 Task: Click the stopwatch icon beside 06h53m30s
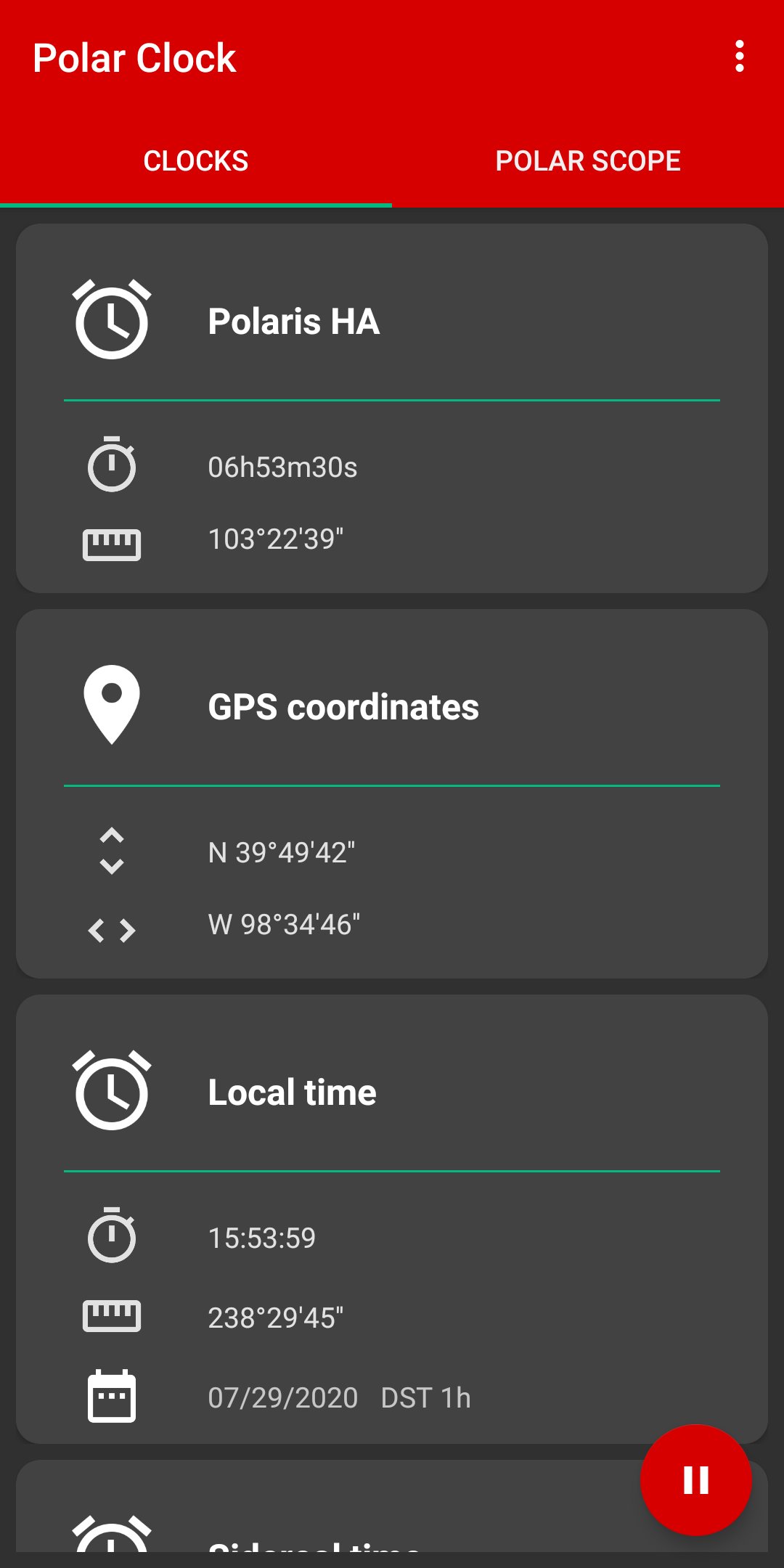pyautogui.click(x=113, y=467)
